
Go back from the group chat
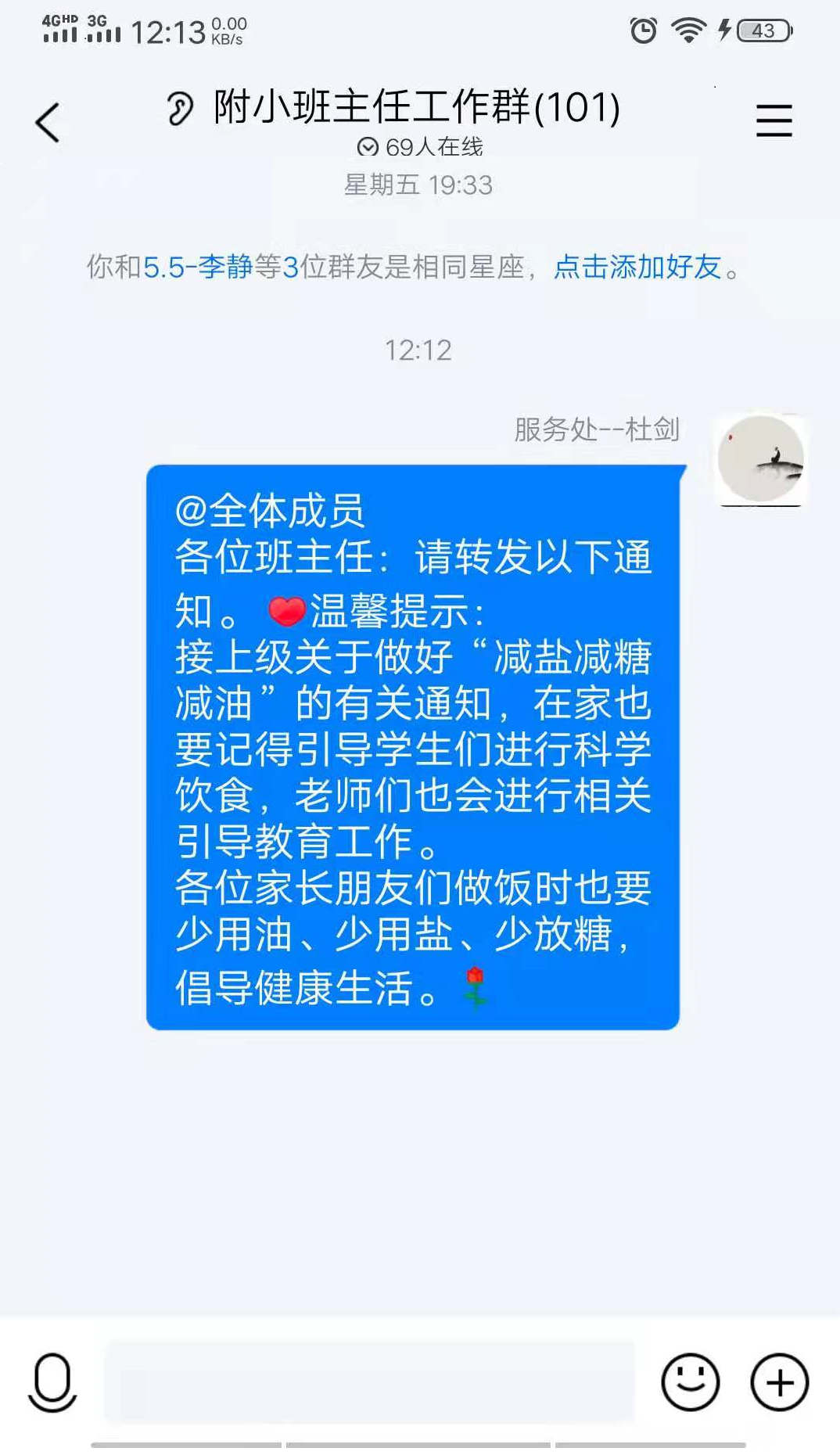[x=48, y=123]
